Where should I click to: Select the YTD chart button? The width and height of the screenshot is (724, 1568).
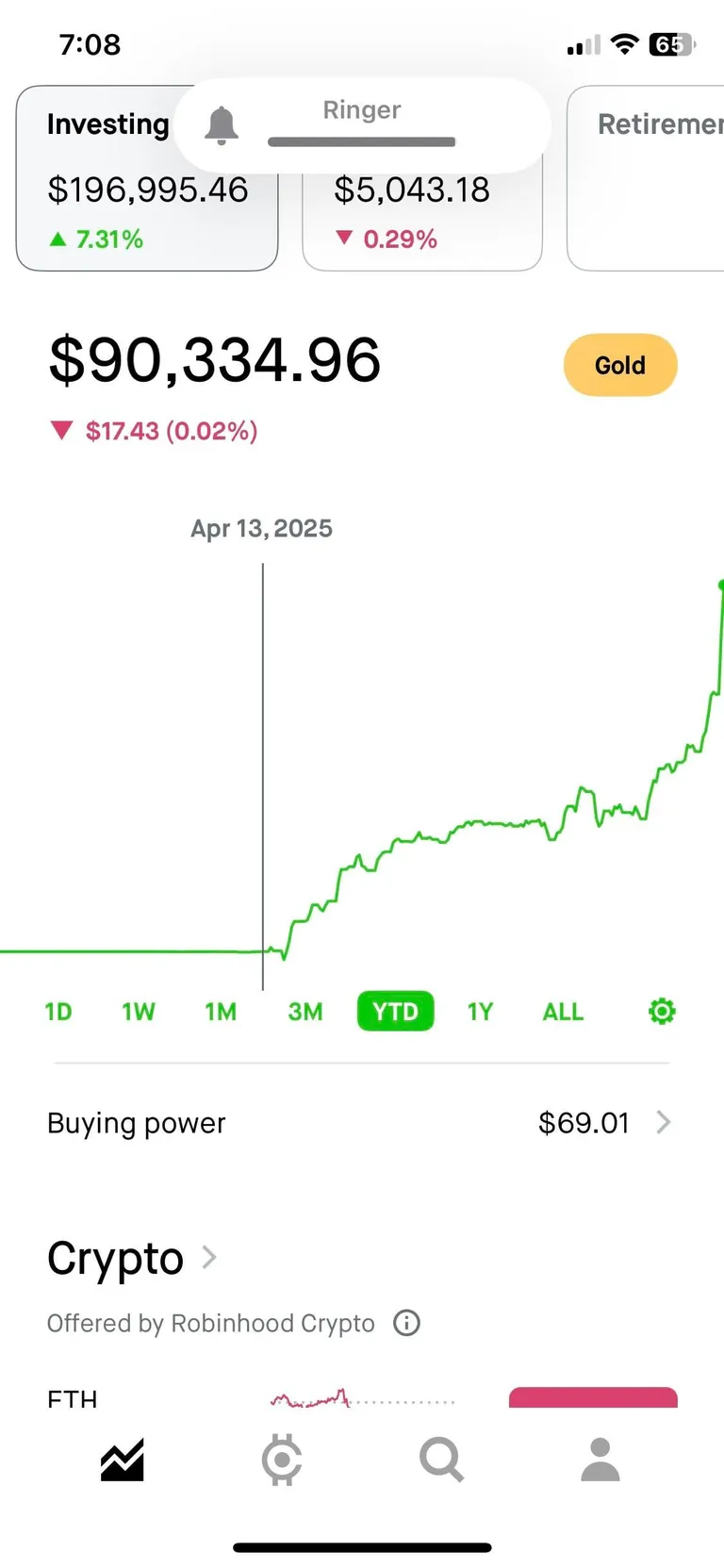pos(395,1011)
